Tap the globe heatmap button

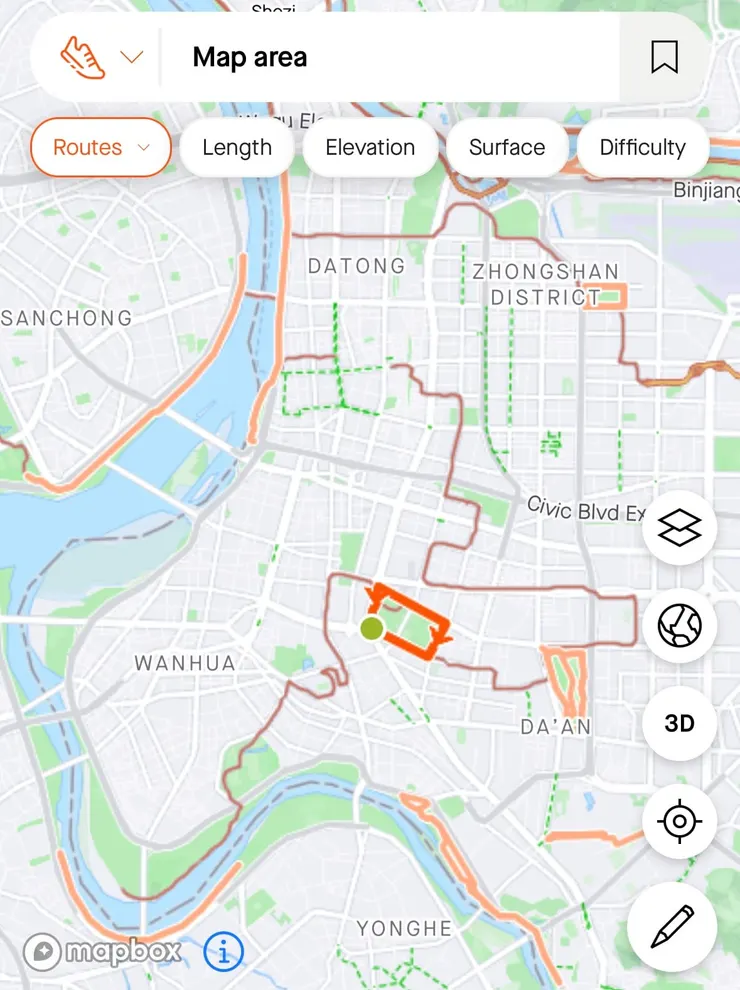679,626
